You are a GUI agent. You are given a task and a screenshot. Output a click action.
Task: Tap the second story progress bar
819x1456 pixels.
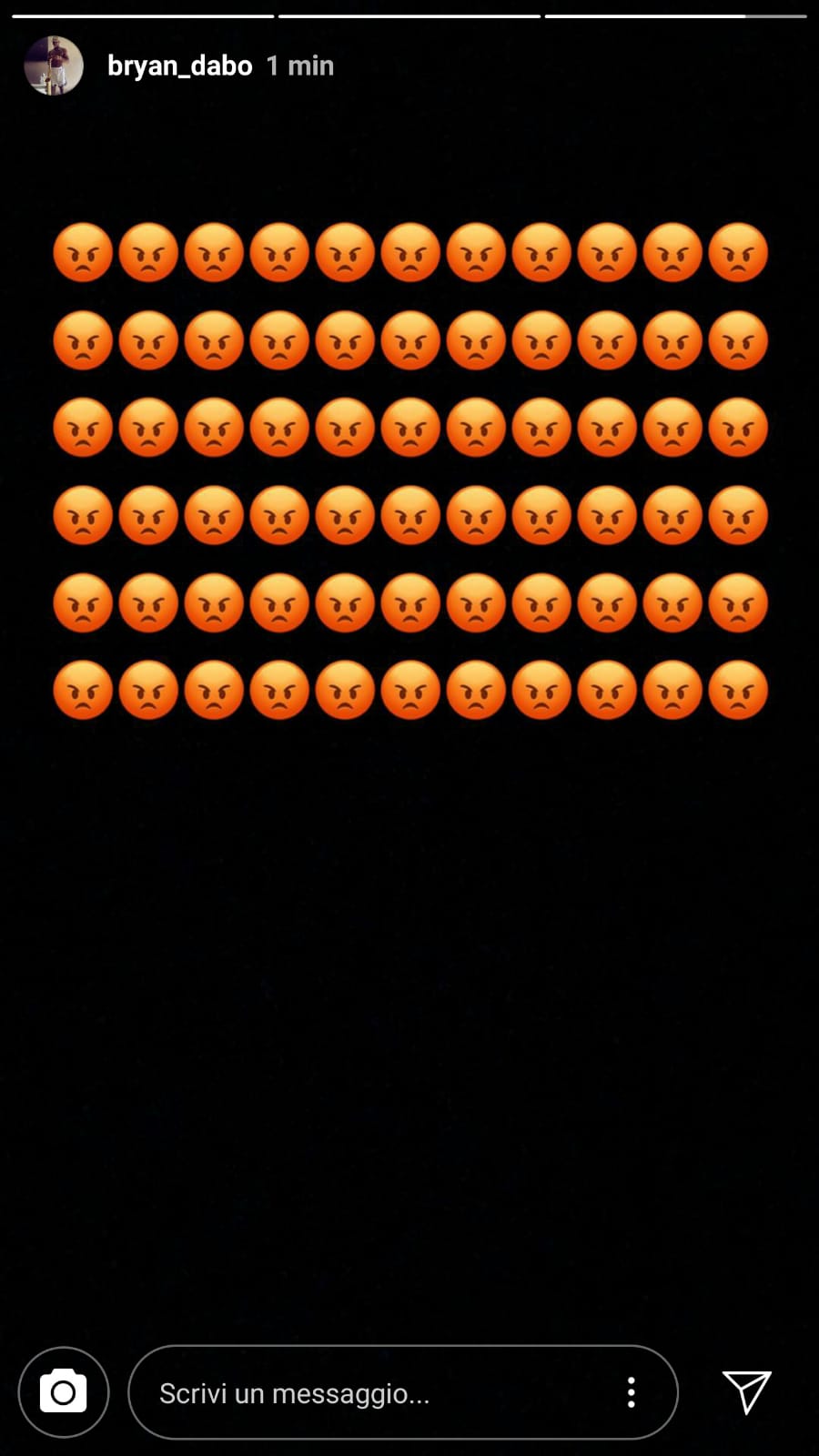[409, 14]
